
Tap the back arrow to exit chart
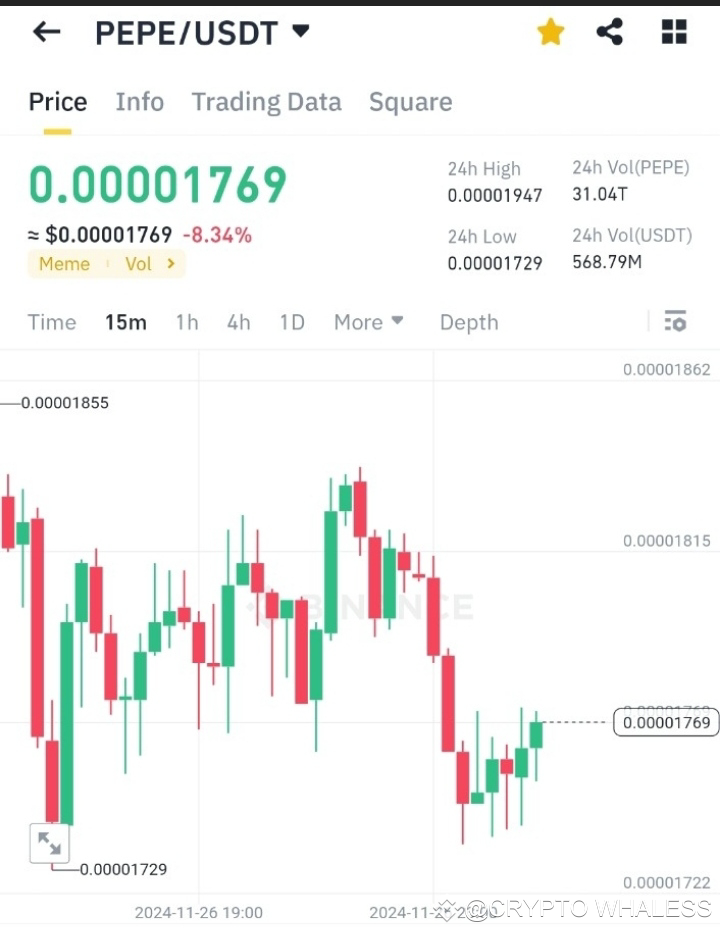(46, 32)
